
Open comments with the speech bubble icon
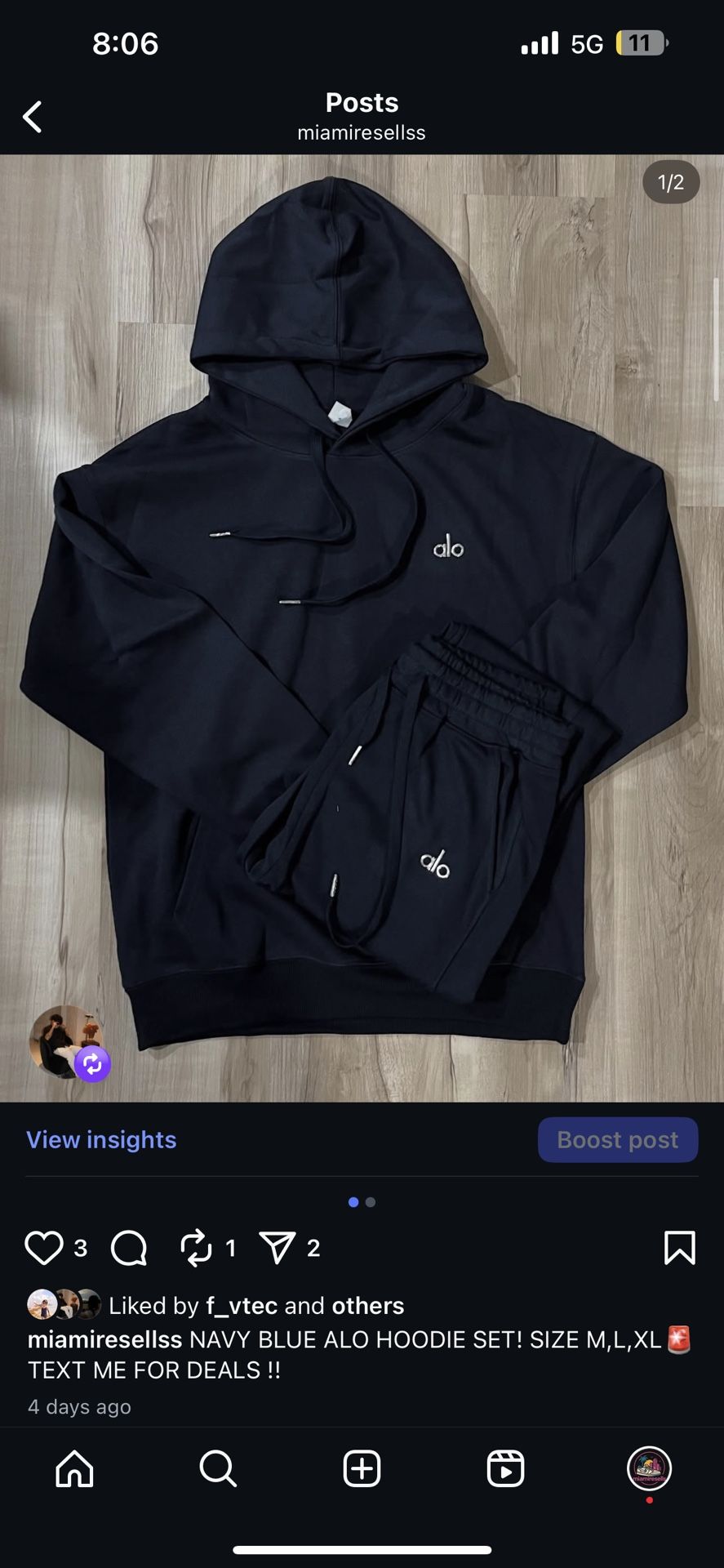tap(128, 1247)
